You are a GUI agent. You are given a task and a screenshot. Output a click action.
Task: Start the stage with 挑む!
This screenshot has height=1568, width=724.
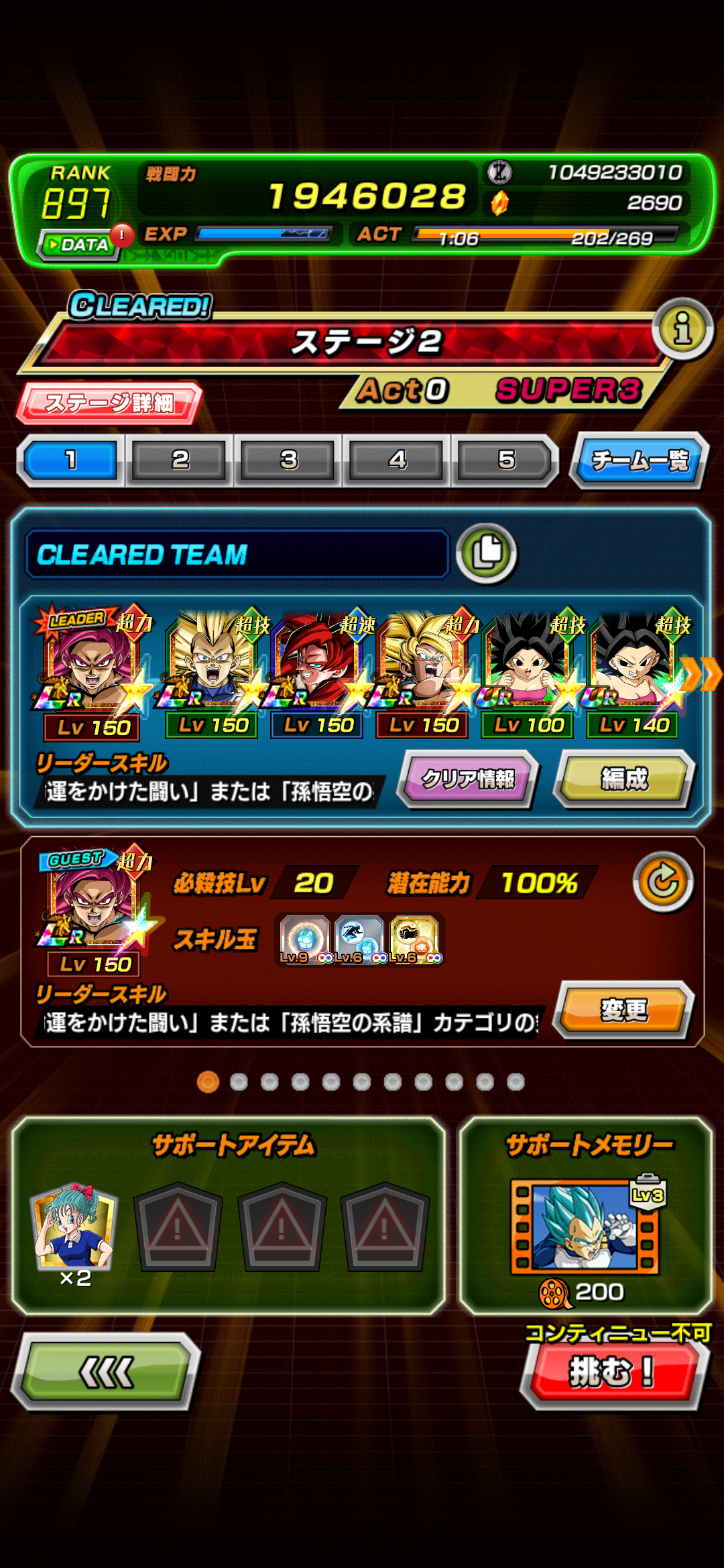[x=613, y=1372]
